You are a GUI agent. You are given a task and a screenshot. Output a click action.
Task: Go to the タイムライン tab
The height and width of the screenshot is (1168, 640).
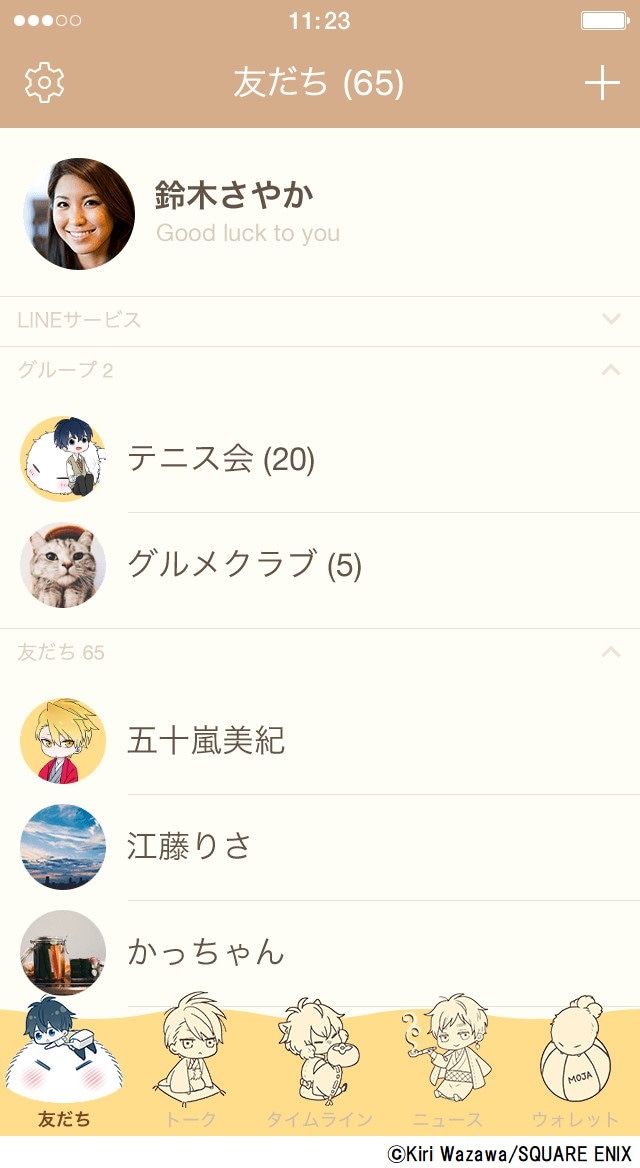coord(319,1070)
